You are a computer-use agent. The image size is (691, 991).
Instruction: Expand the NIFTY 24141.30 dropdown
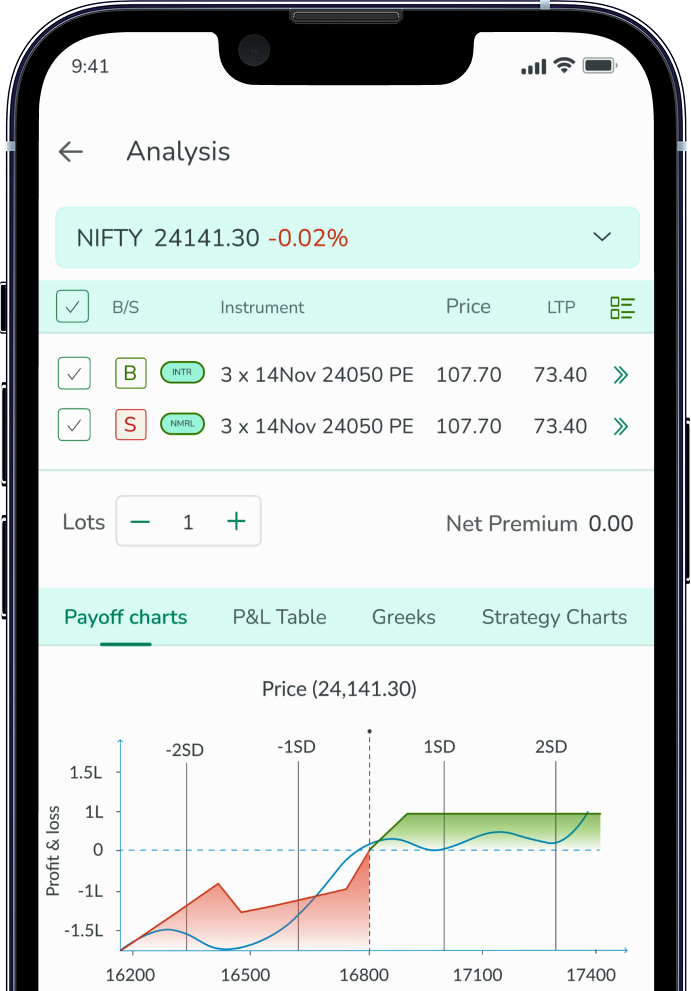point(601,237)
